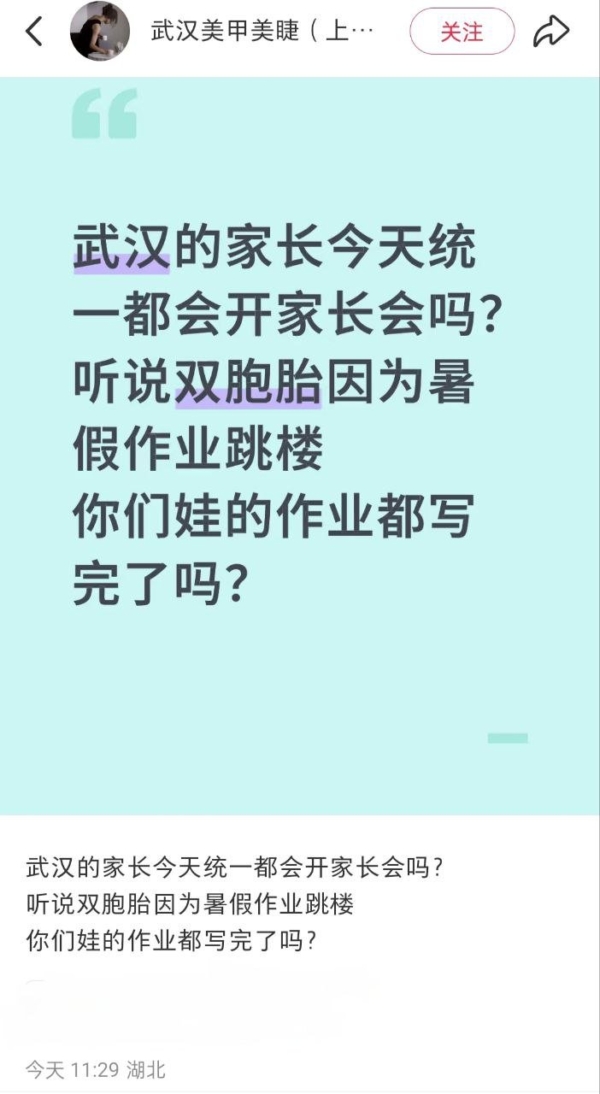Open the post's text image

300,445
